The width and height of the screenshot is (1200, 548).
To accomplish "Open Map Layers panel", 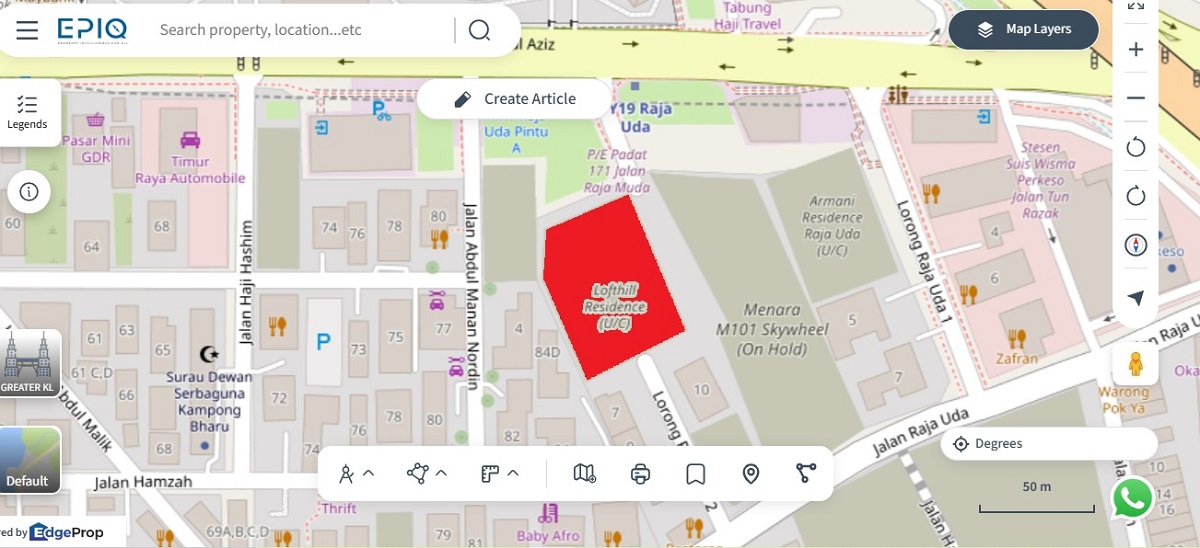I will pos(1023,30).
